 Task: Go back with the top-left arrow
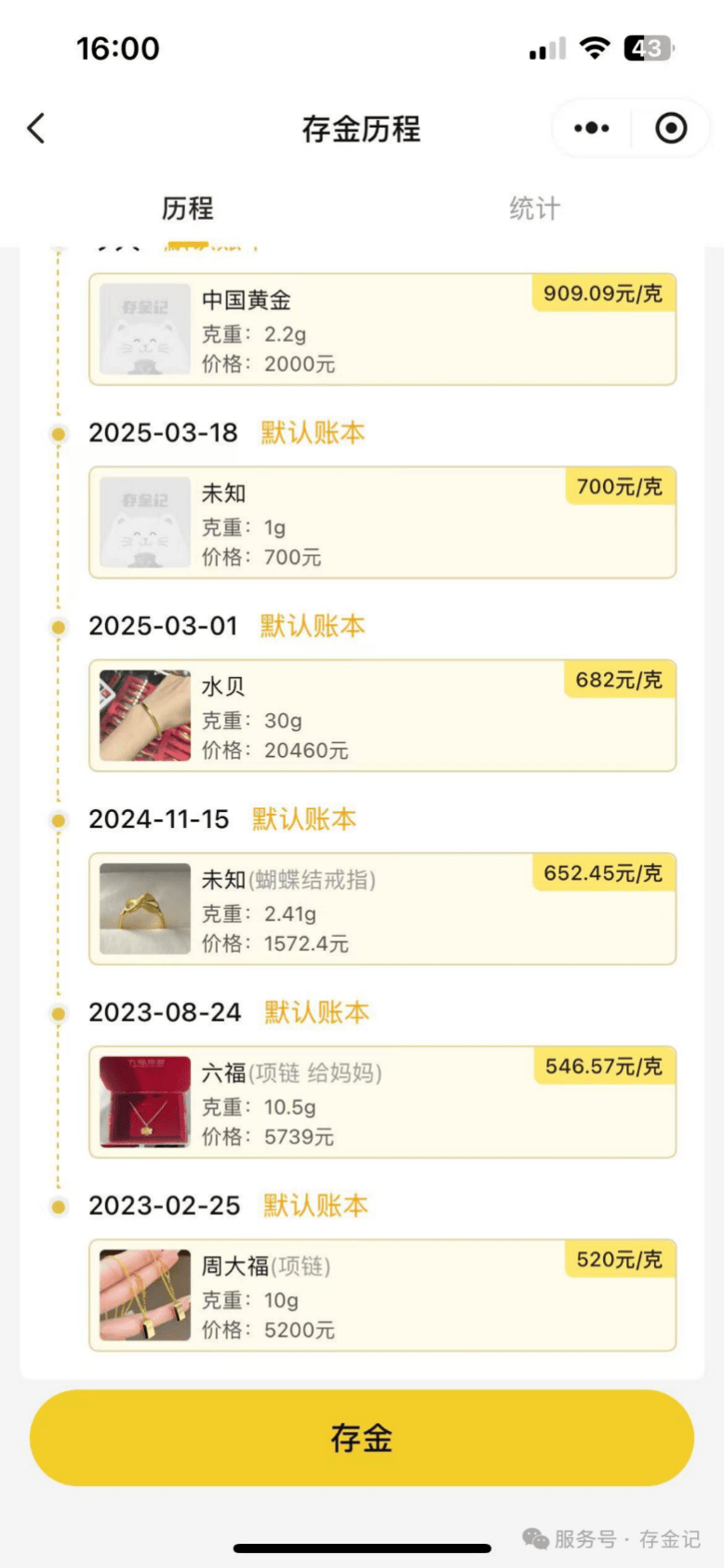36,128
